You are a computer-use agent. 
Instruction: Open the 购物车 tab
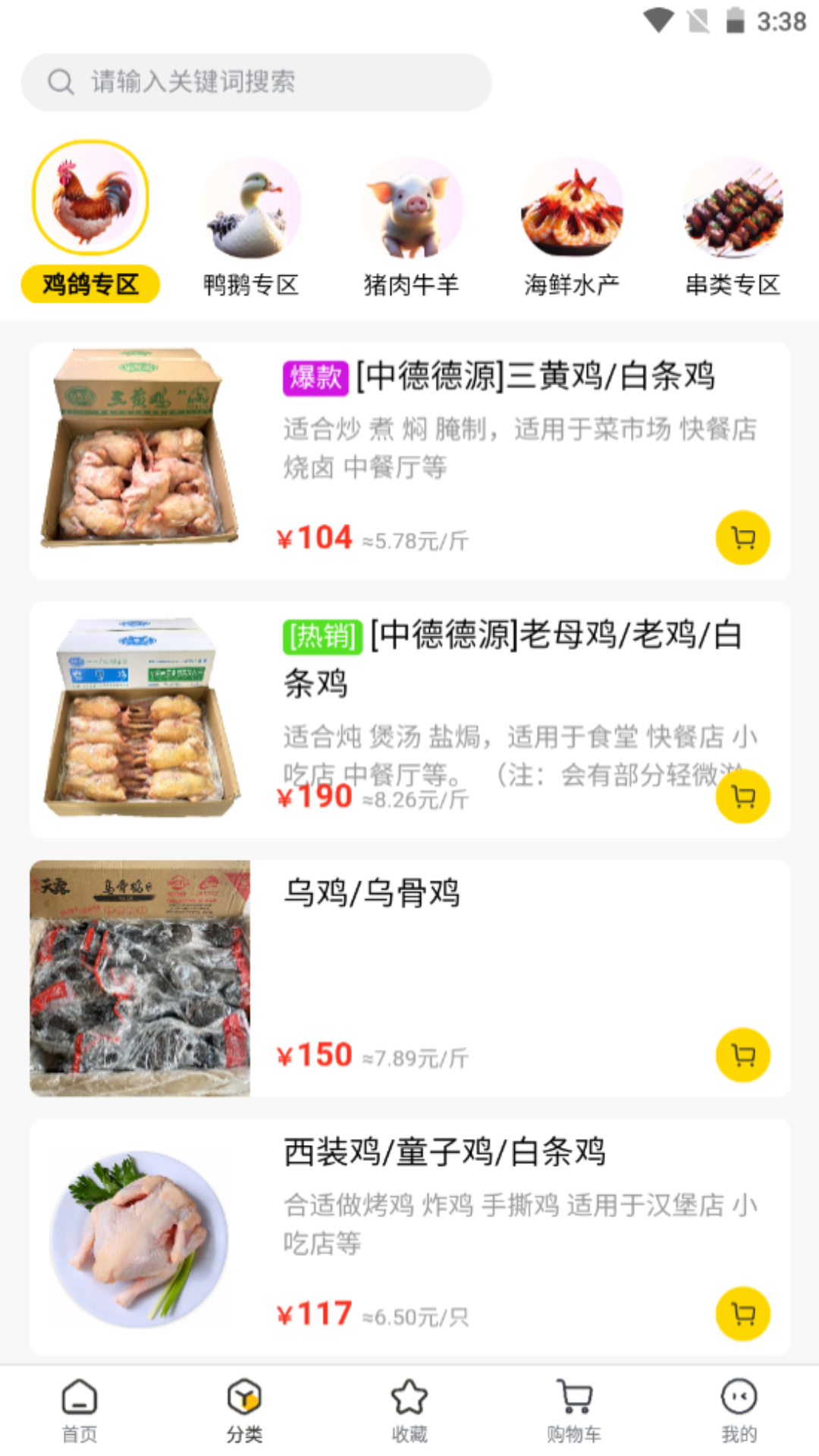click(574, 1410)
